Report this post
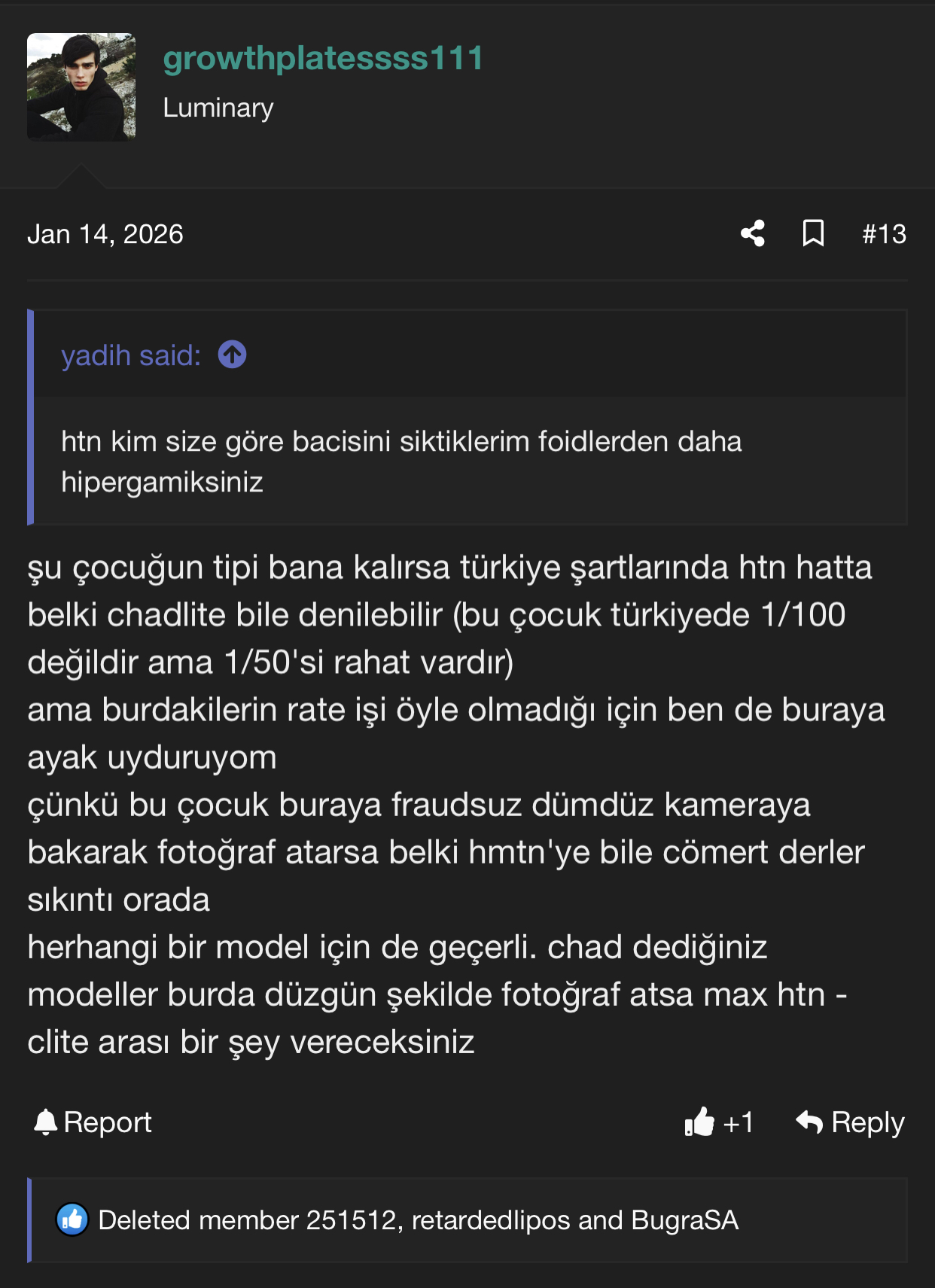This screenshot has width=935, height=1288. pos(93,1122)
